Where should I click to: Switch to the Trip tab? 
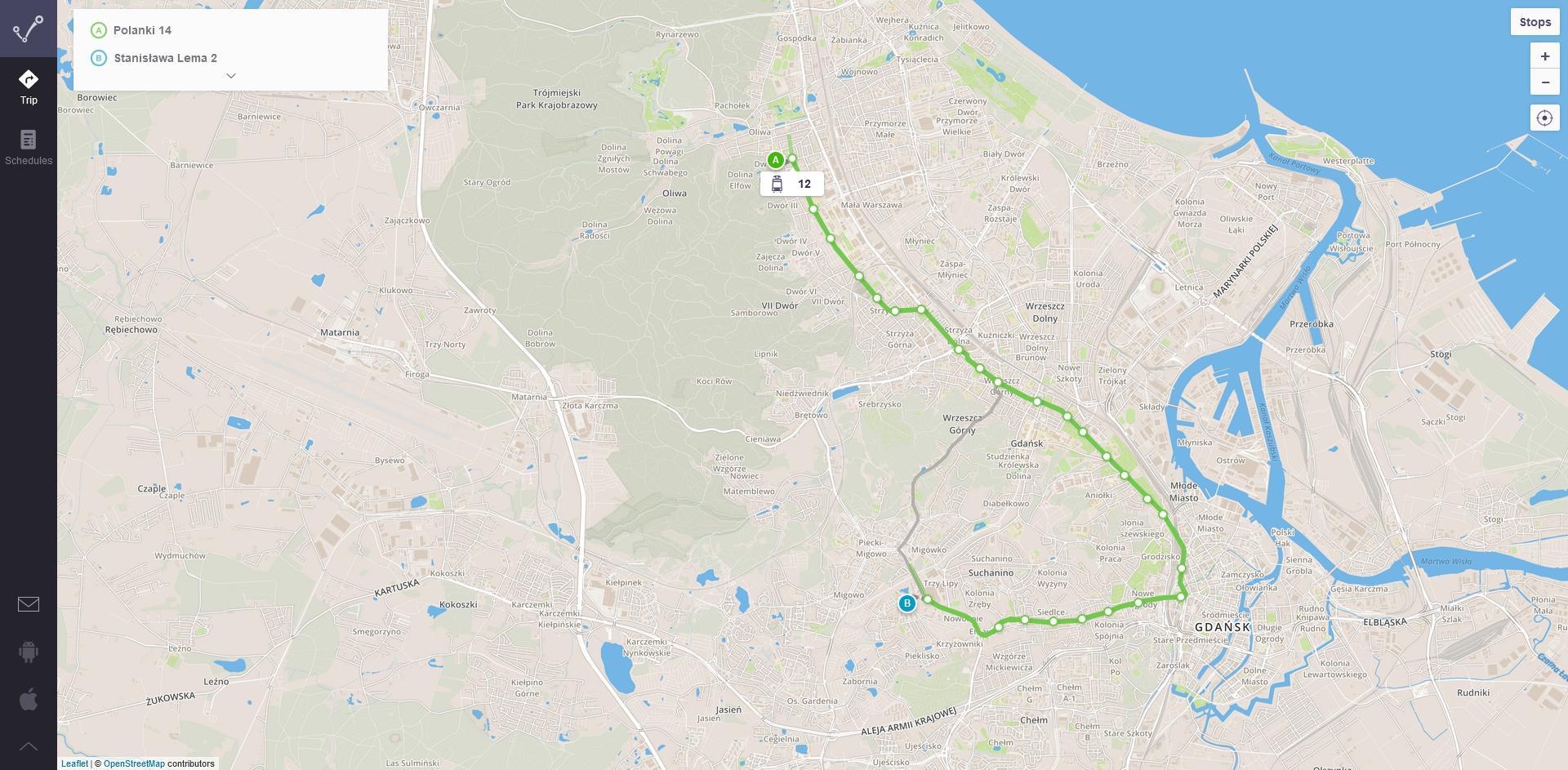pos(29,87)
